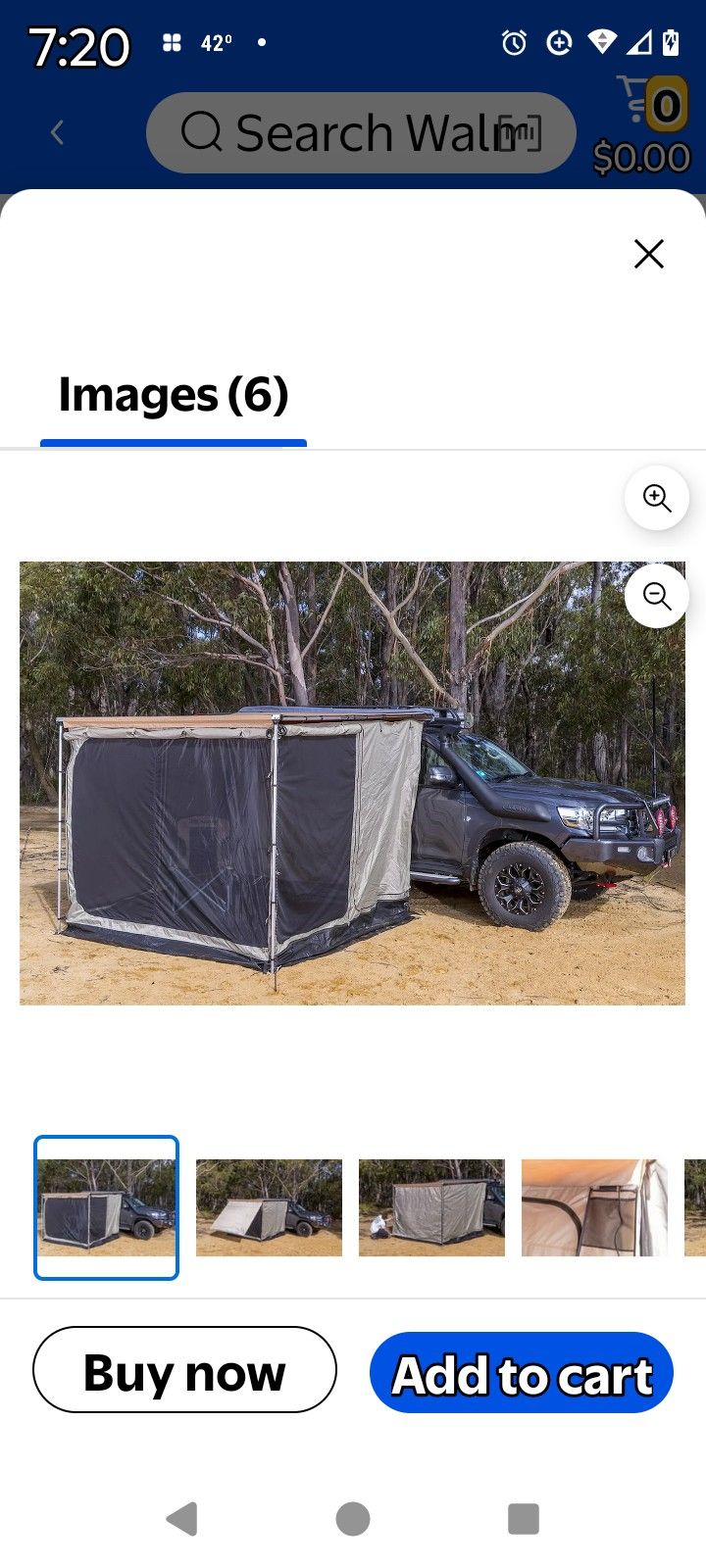
Task: Open the barcode scanner in search bar
Action: click(520, 132)
